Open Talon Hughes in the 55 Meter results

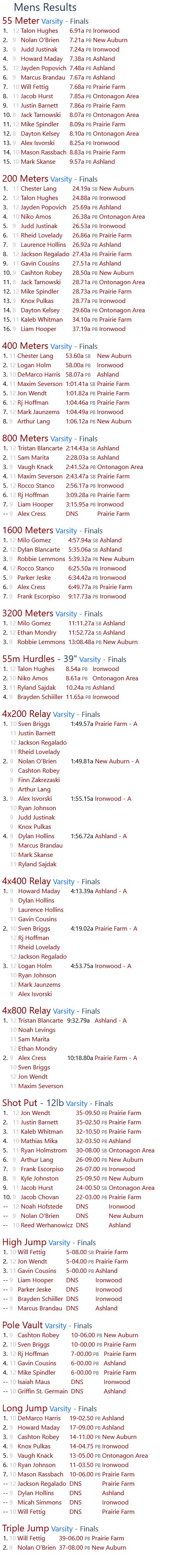click(x=39, y=30)
